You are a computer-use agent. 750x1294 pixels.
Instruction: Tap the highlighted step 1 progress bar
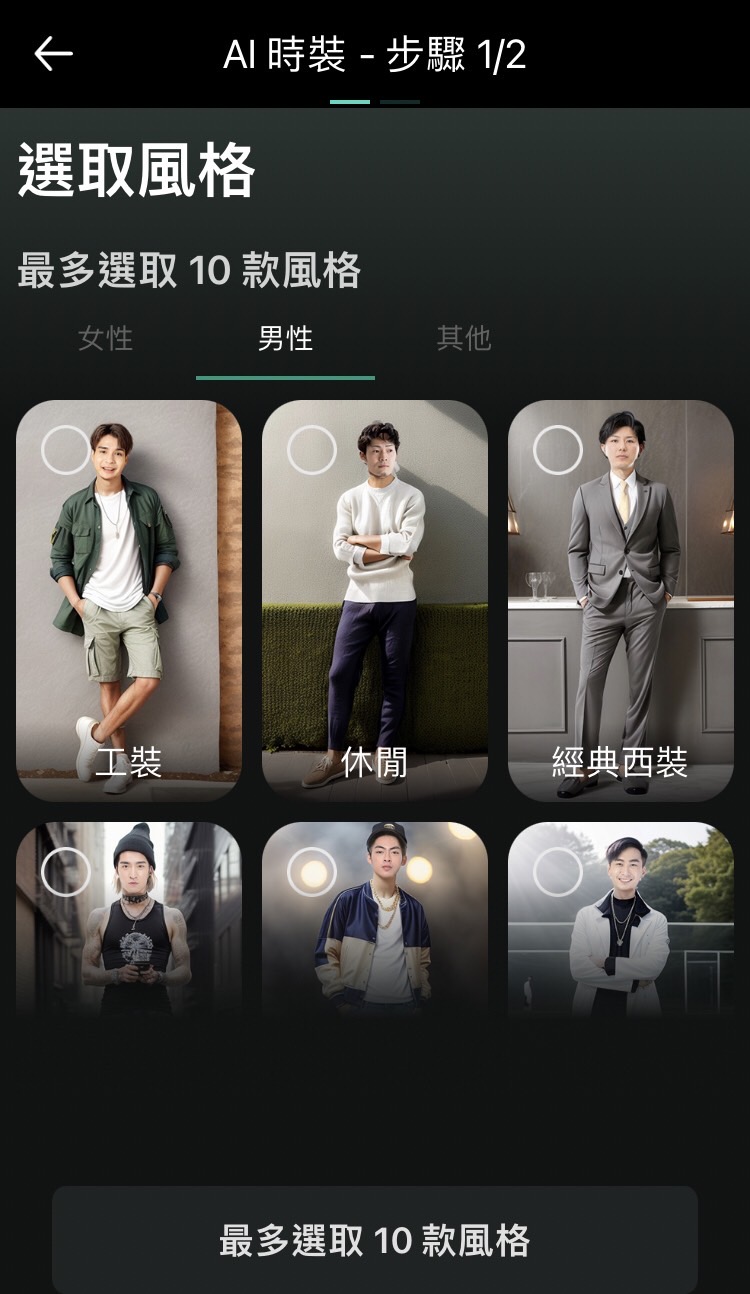point(352,101)
